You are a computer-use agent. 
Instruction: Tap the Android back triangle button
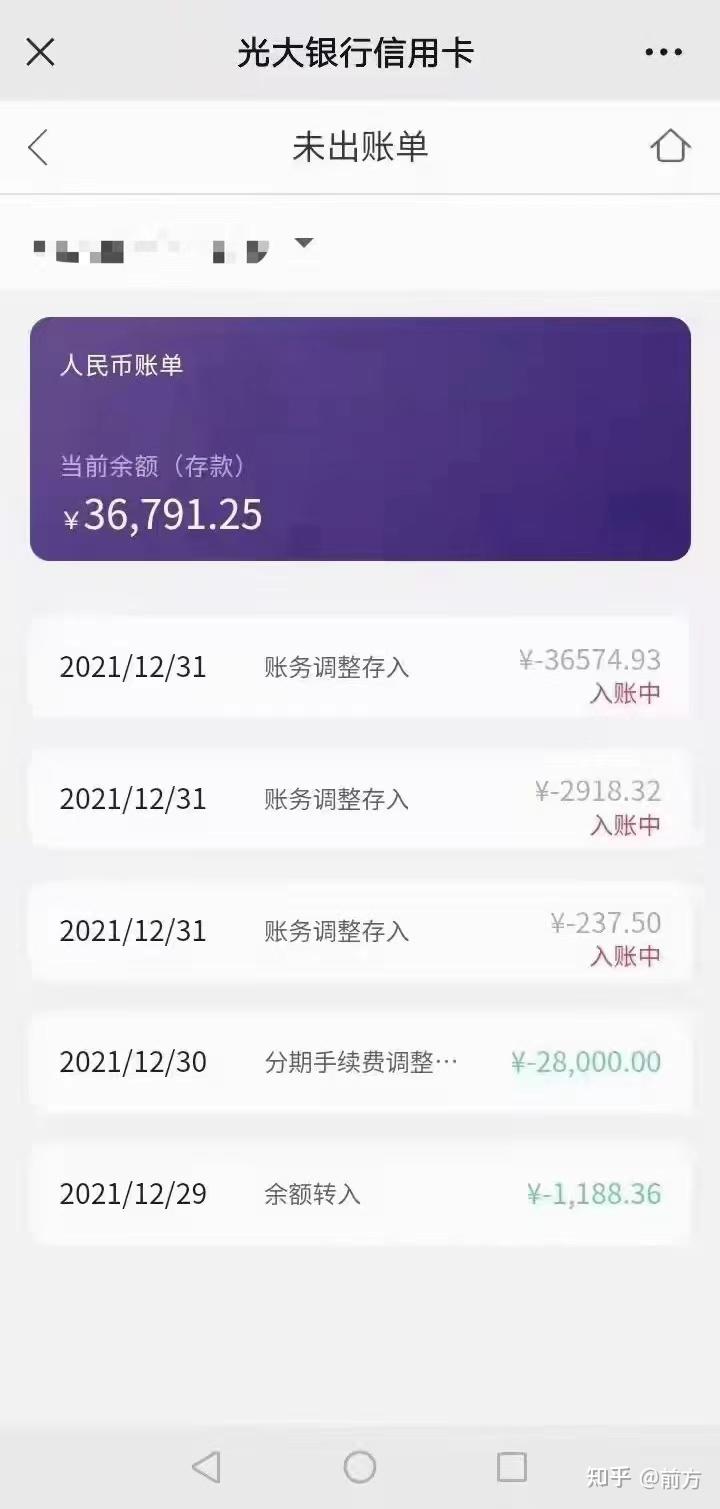tap(207, 1468)
